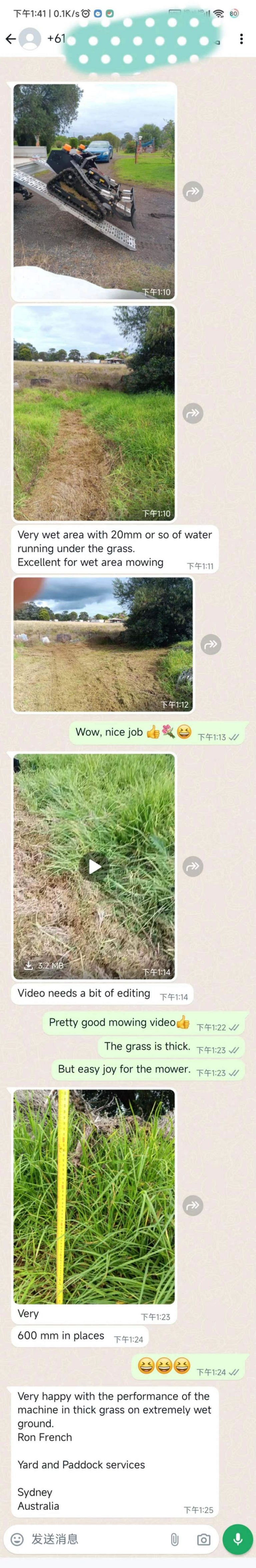Viewport: 256px width, 1568px height.
Task: Forward the mower-on-ramp photo
Action: pos(193,191)
